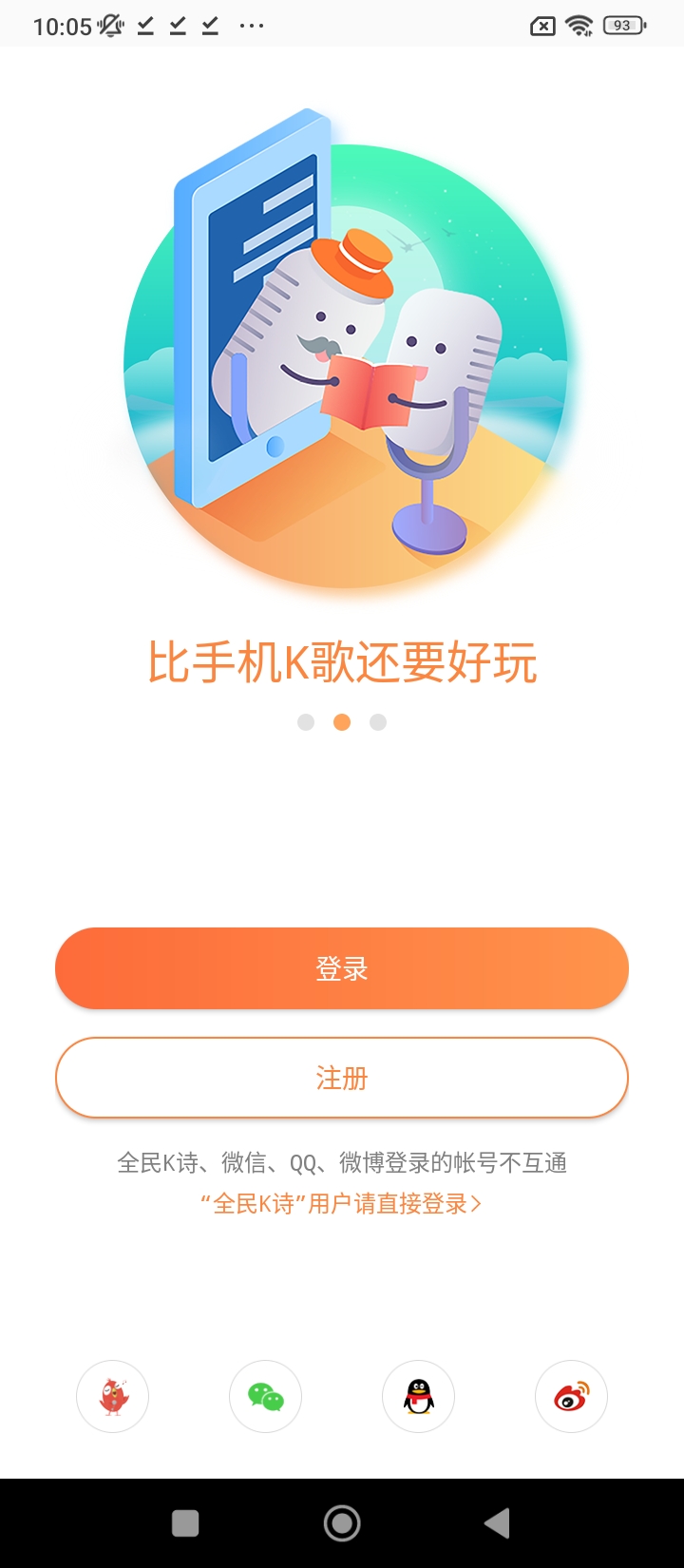Image resolution: width=684 pixels, height=1568 pixels.
Task: Tap the orange 登录 login button
Action: pyautogui.click(x=342, y=968)
